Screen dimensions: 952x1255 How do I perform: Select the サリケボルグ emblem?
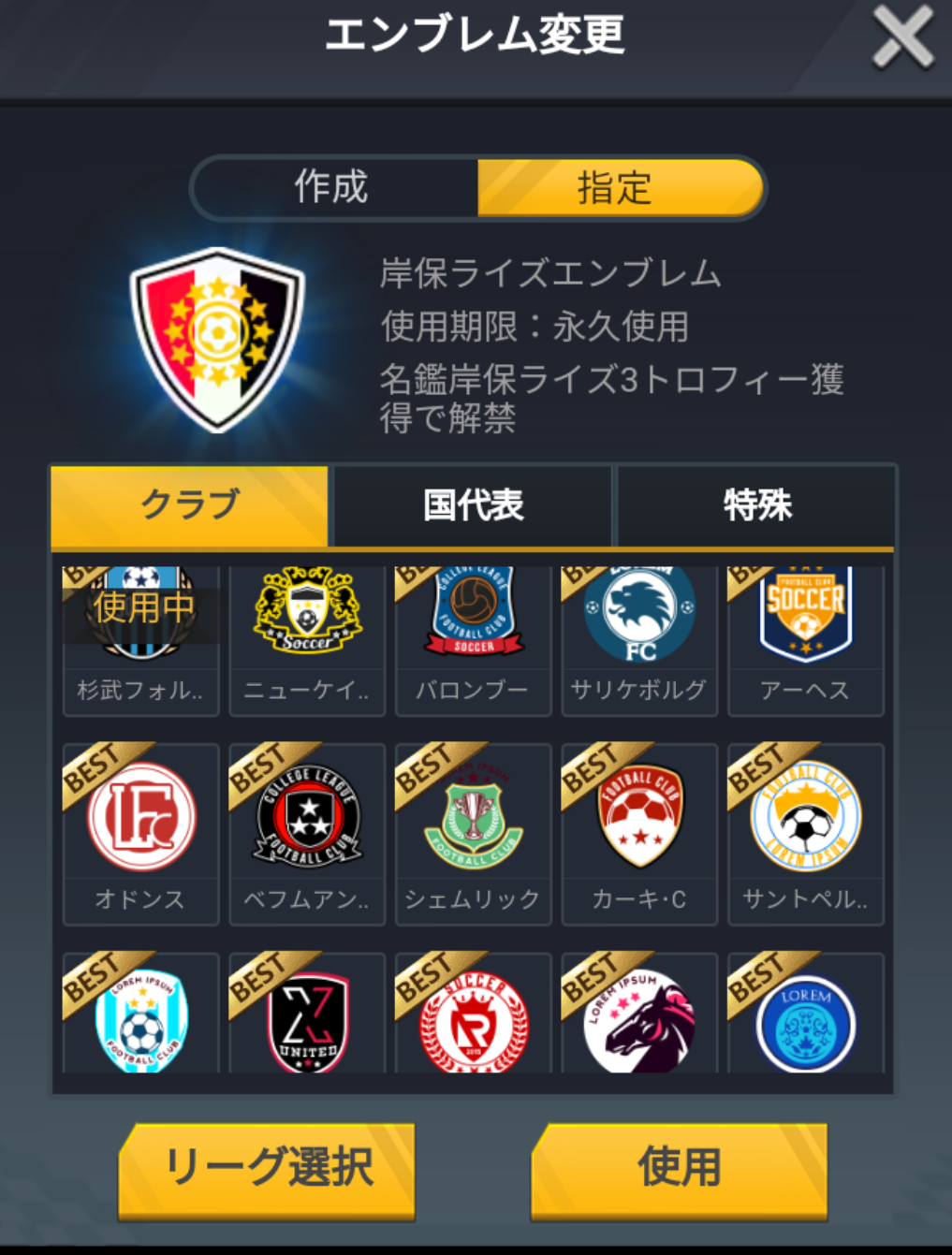pos(639,636)
